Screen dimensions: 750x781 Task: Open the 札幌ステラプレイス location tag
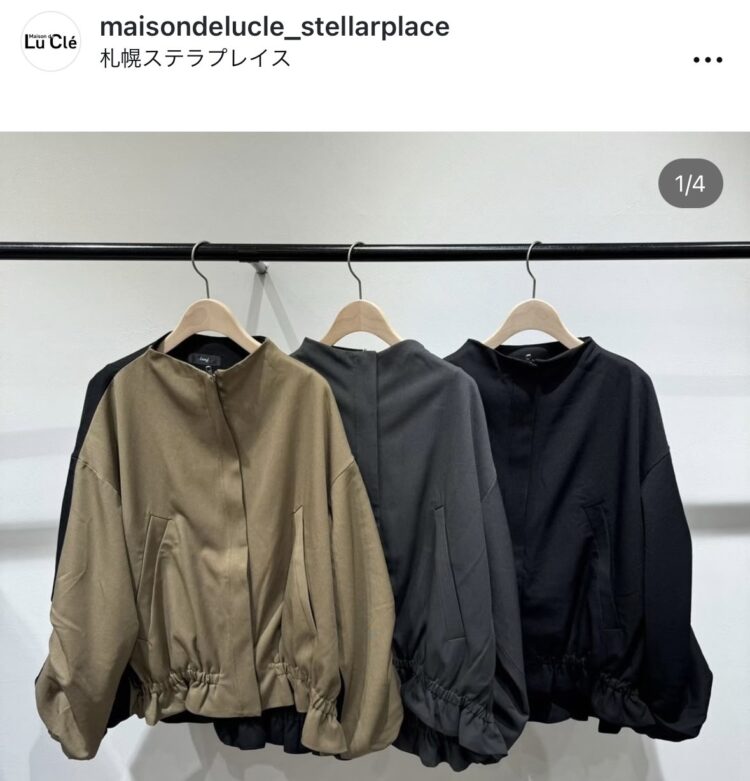click(196, 58)
